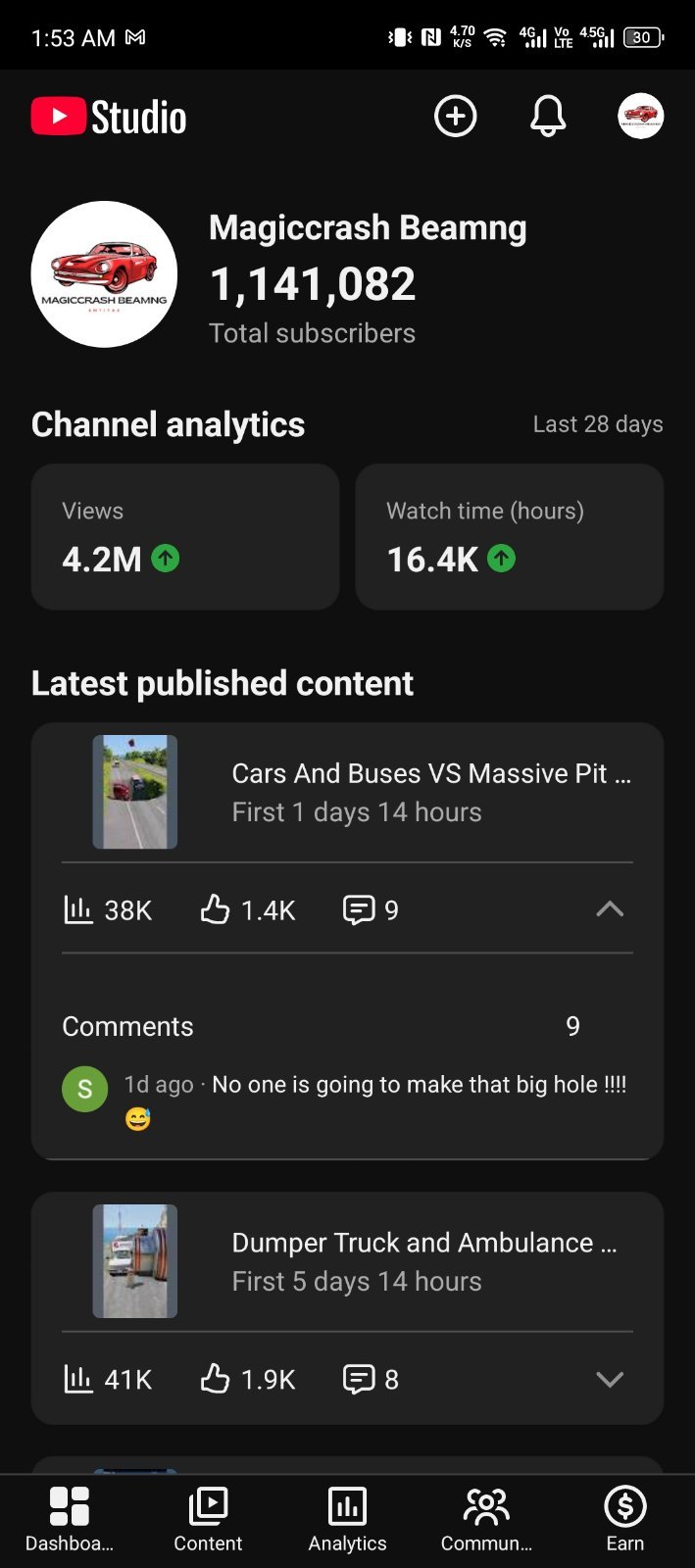The image size is (695, 1568).
Task: Expand the Dumper Truck video details
Action: (x=610, y=1379)
